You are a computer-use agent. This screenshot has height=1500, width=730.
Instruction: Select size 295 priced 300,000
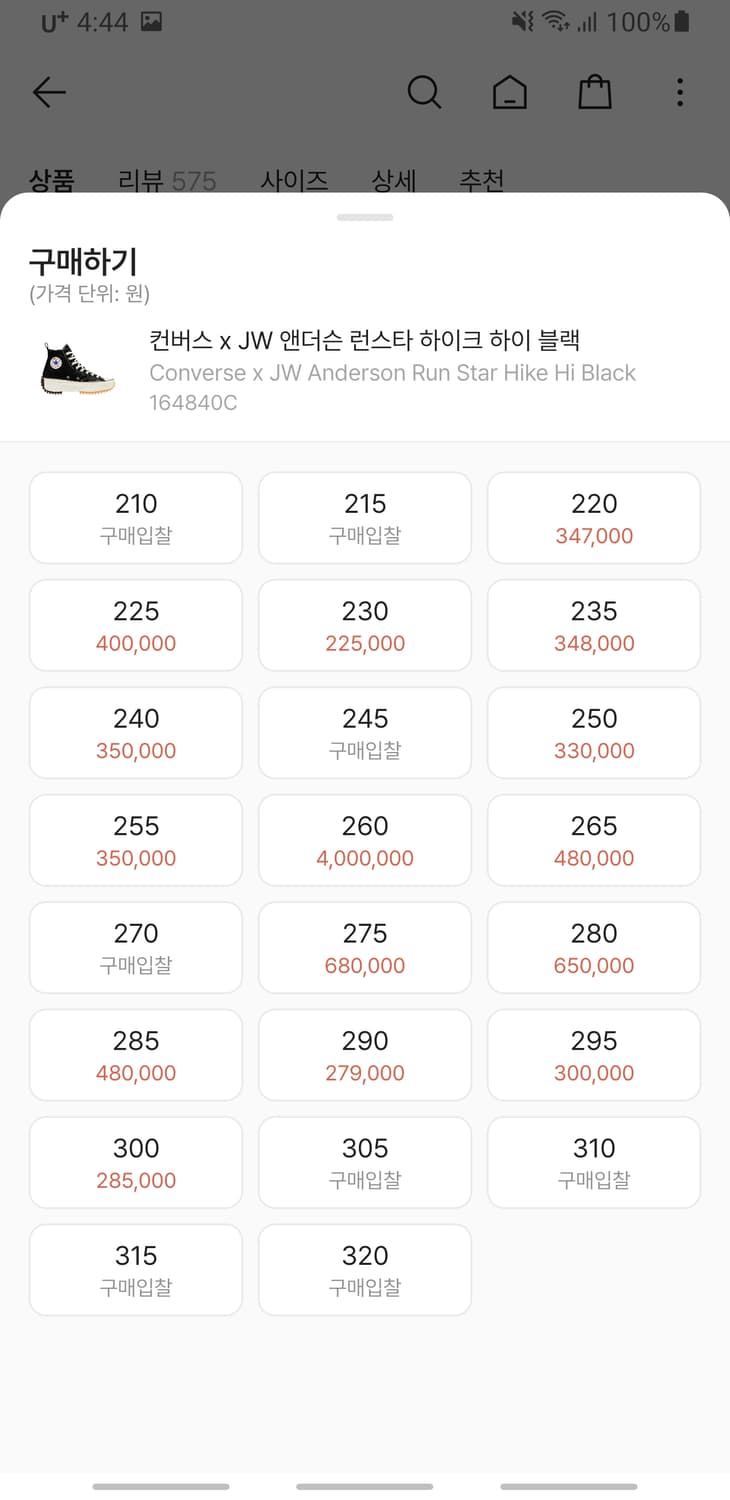(x=594, y=1055)
